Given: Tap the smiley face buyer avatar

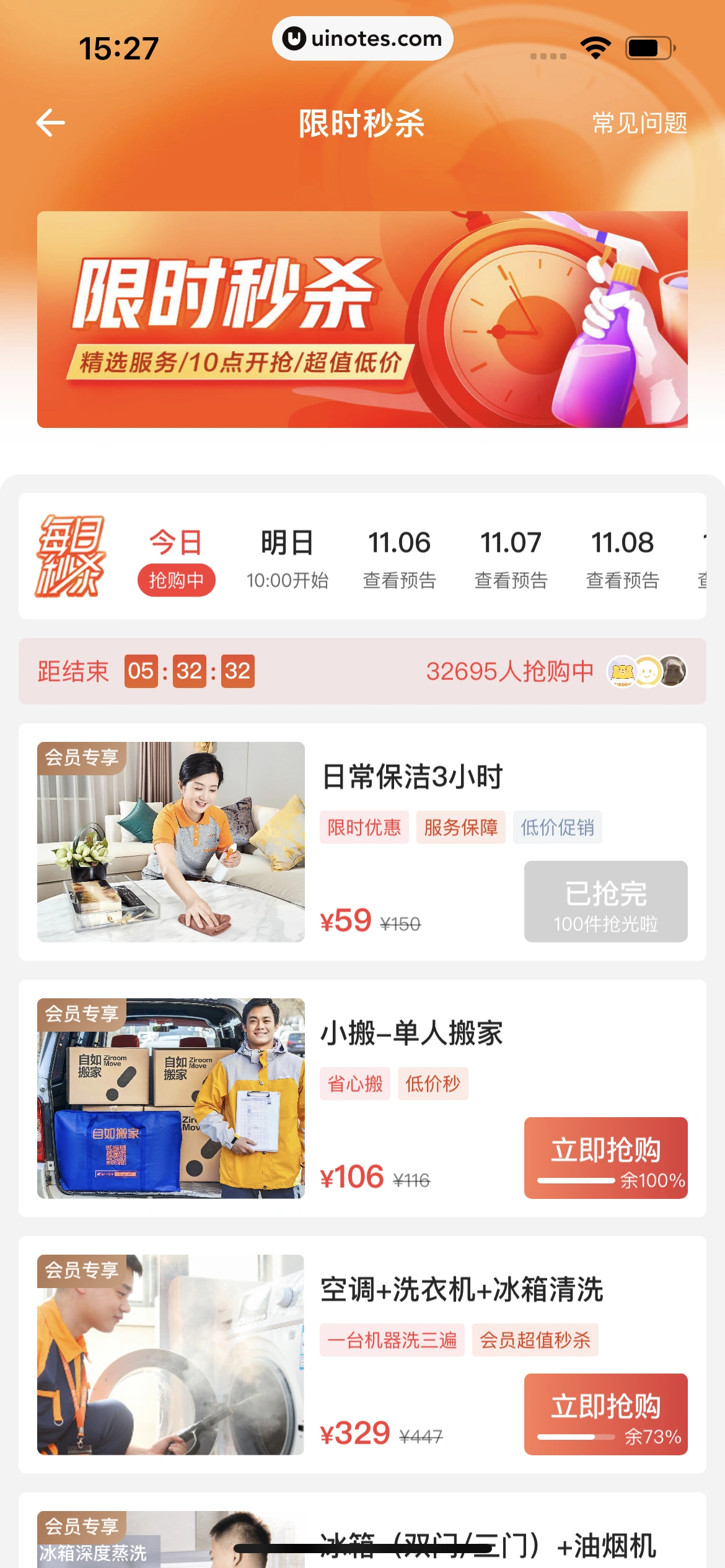Looking at the screenshot, I should pyautogui.click(x=648, y=671).
